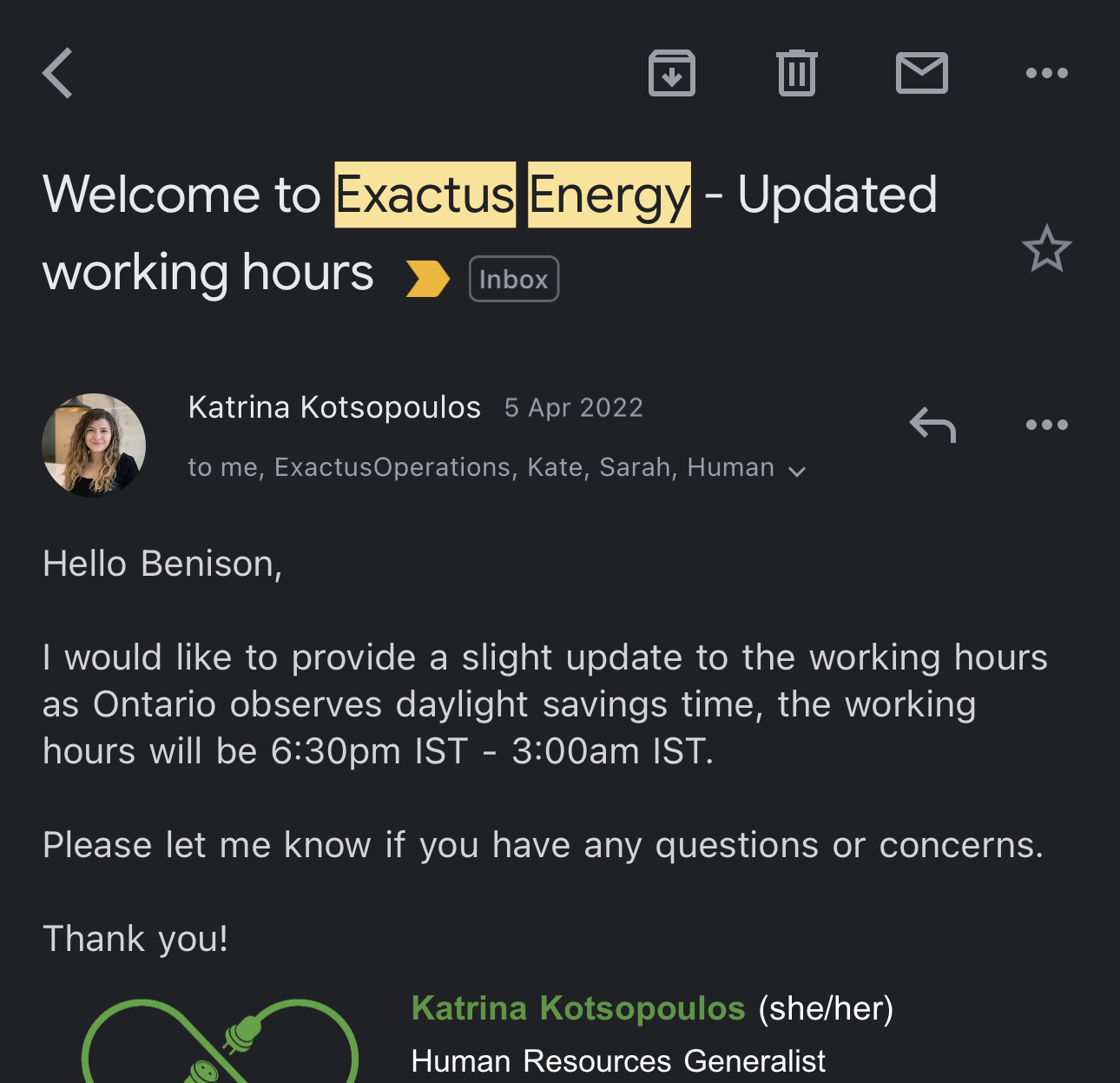
Task: Open the message options menu beside reply
Action: (x=1046, y=425)
